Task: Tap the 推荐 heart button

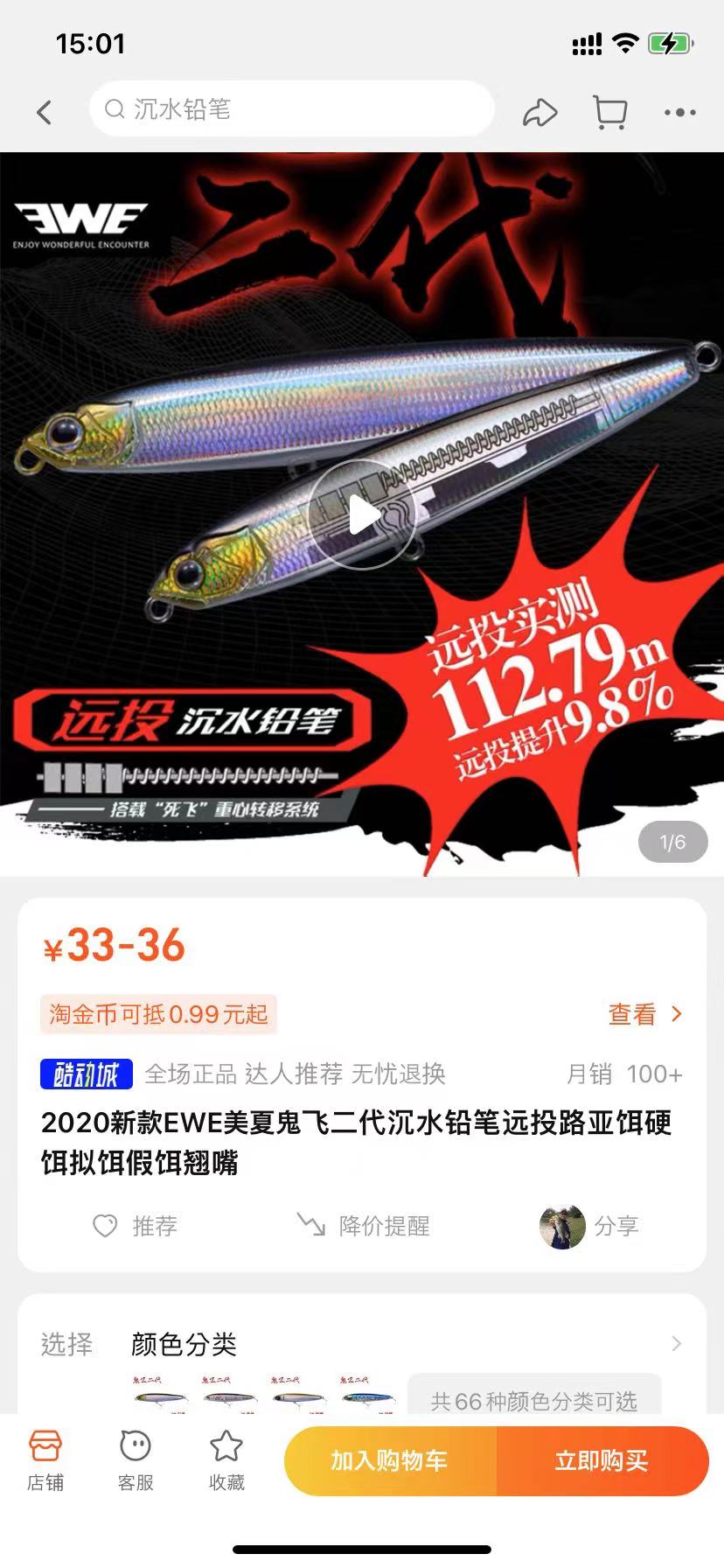Action: 136,1226
